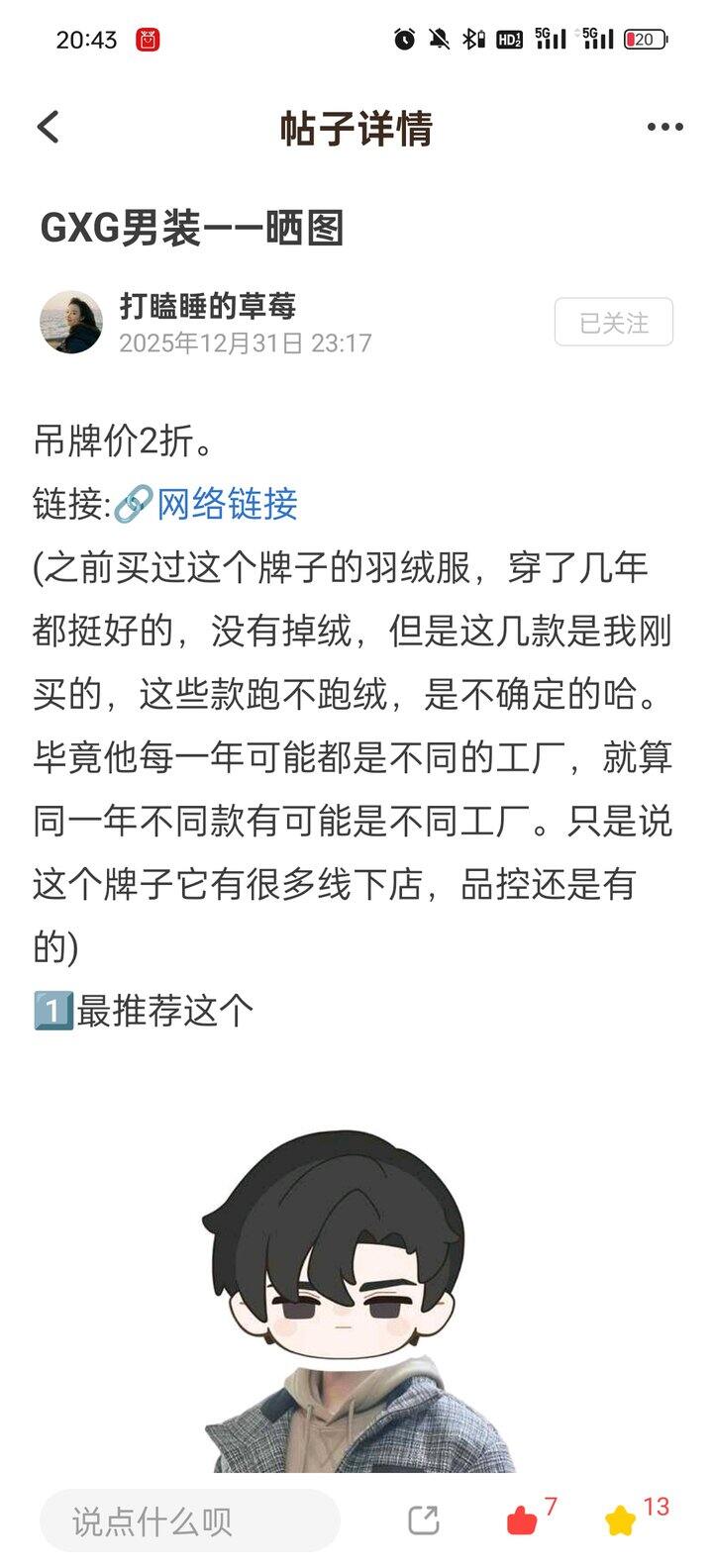Go back from the post details

[48, 128]
